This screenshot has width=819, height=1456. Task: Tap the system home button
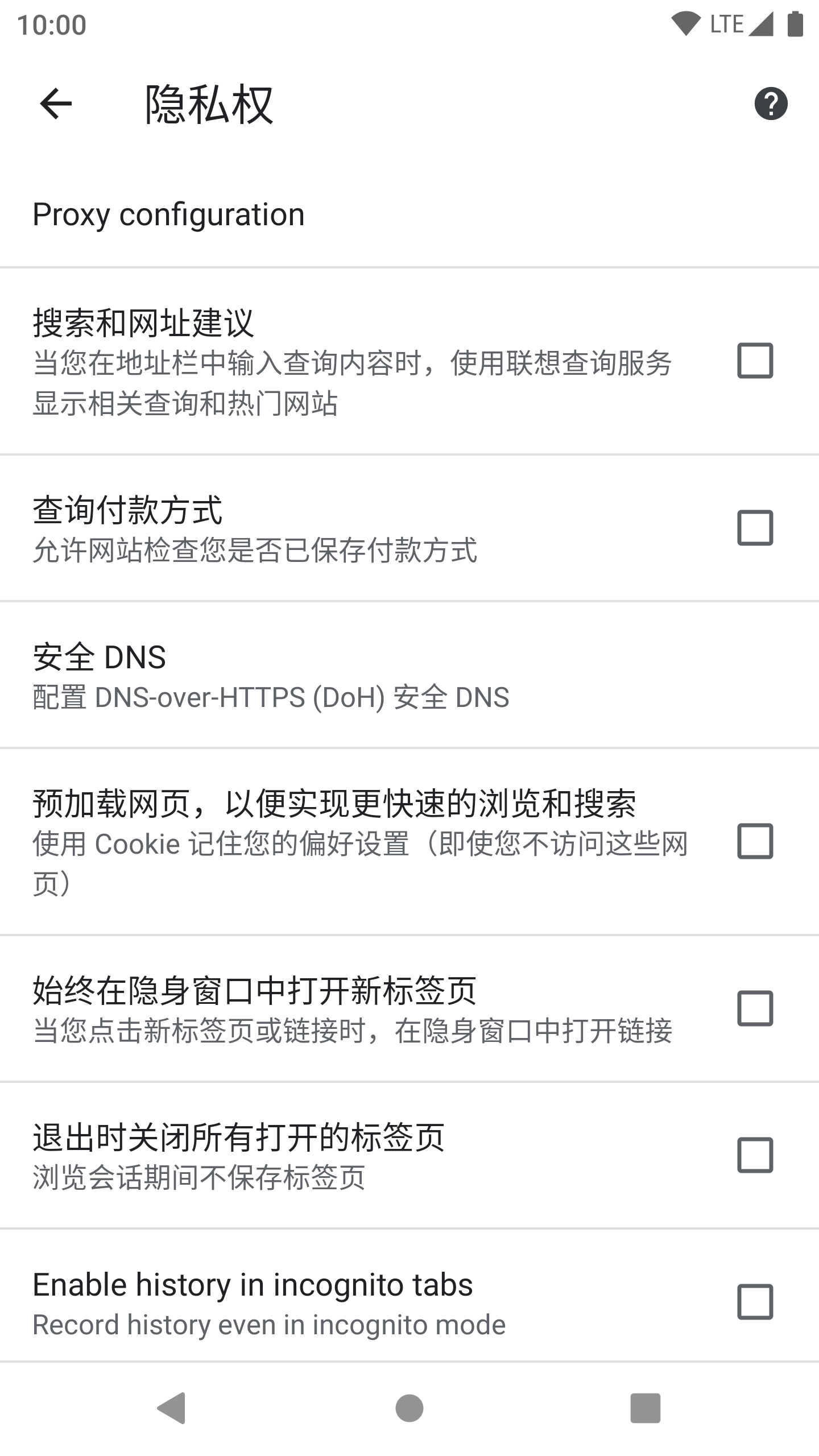click(x=409, y=1408)
